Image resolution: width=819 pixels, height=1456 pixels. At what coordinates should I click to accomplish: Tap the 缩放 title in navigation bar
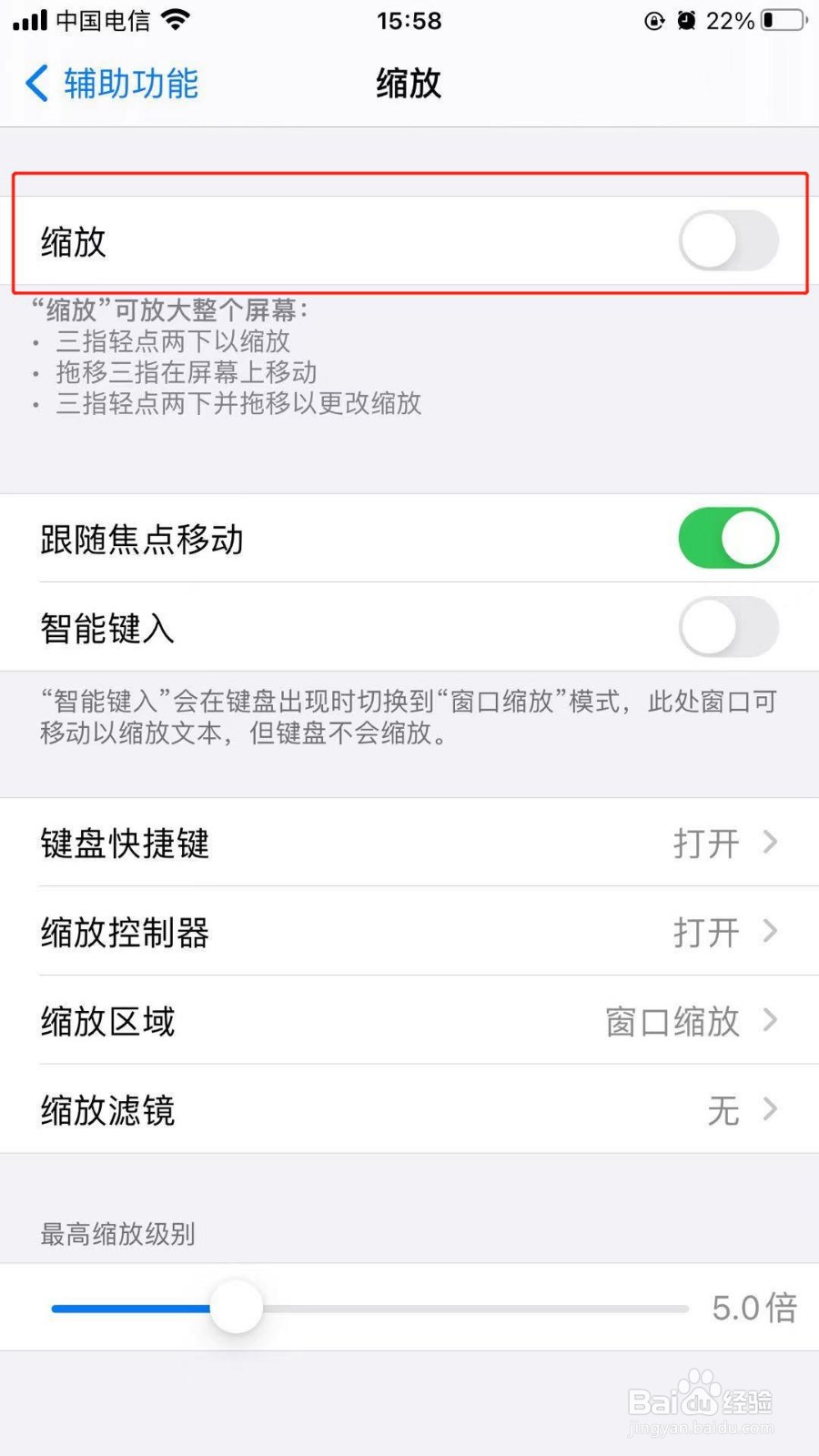(408, 83)
